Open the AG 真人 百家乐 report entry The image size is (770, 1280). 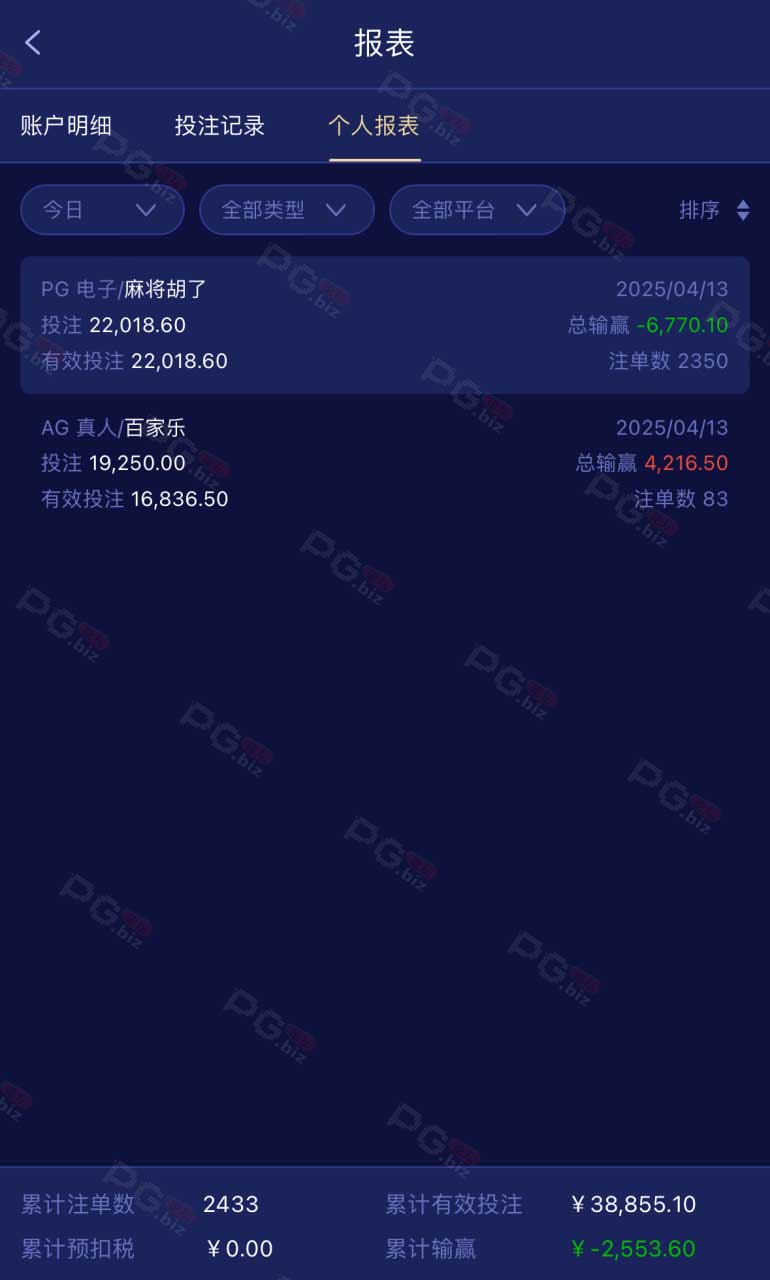pyautogui.click(x=385, y=463)
